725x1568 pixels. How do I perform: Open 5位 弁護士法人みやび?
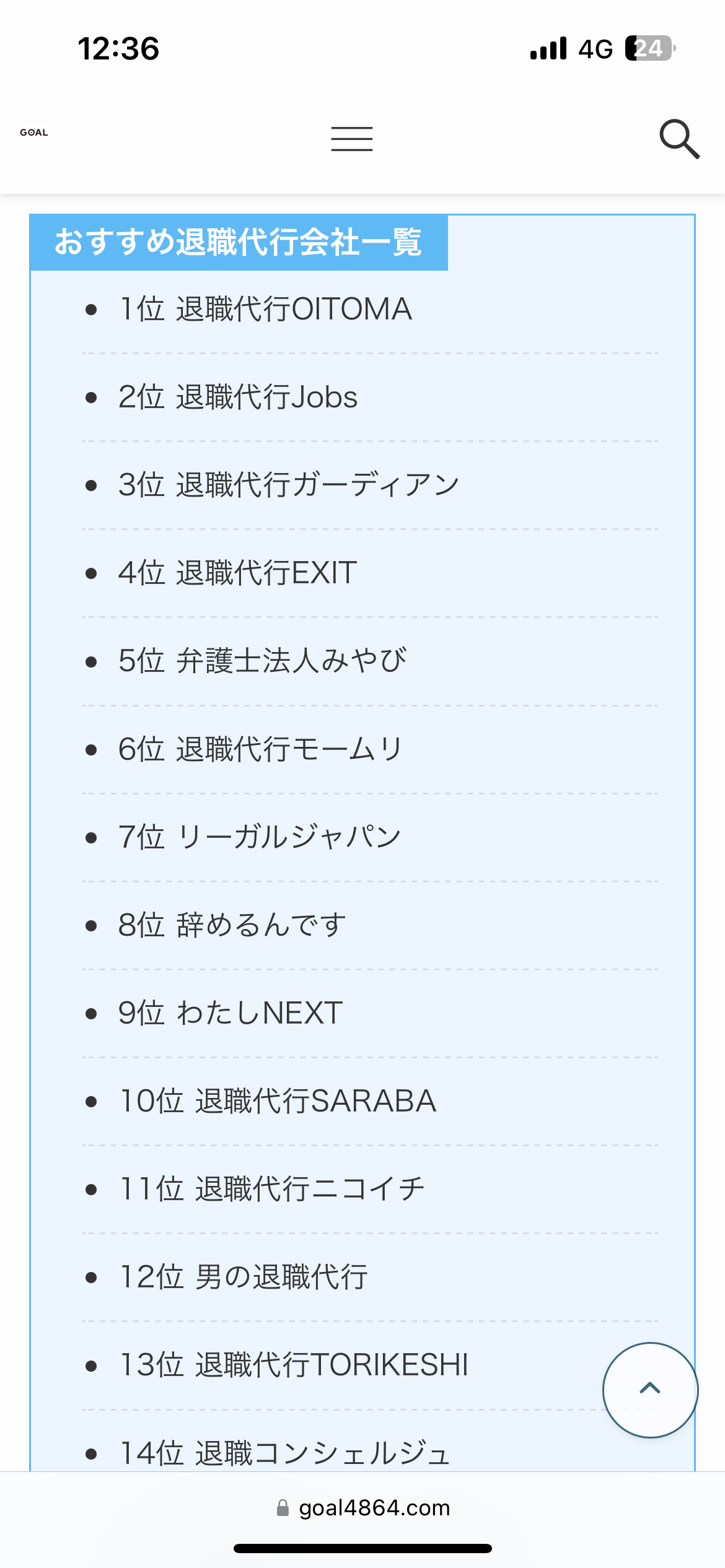point(263,661)
